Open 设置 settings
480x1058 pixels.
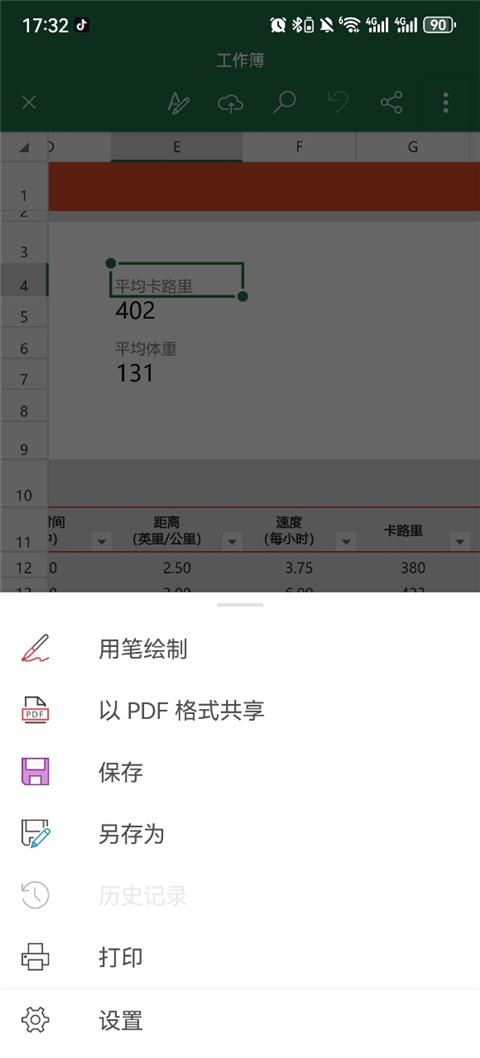pyautogui.click(x=240, y=1020)
